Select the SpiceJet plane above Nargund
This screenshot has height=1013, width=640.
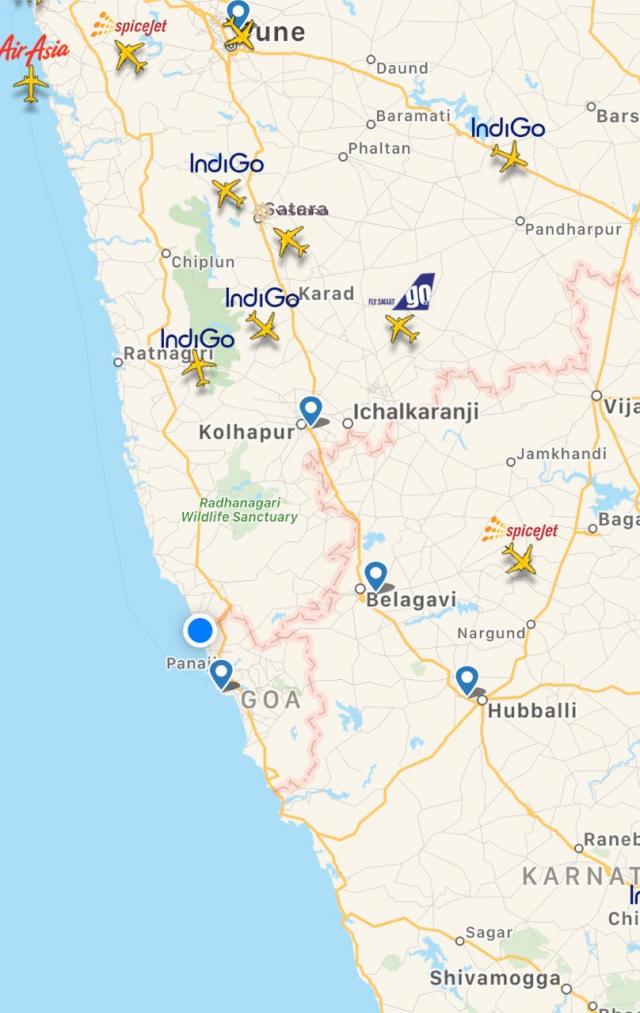pyautogui.click(x=520, y=559)
